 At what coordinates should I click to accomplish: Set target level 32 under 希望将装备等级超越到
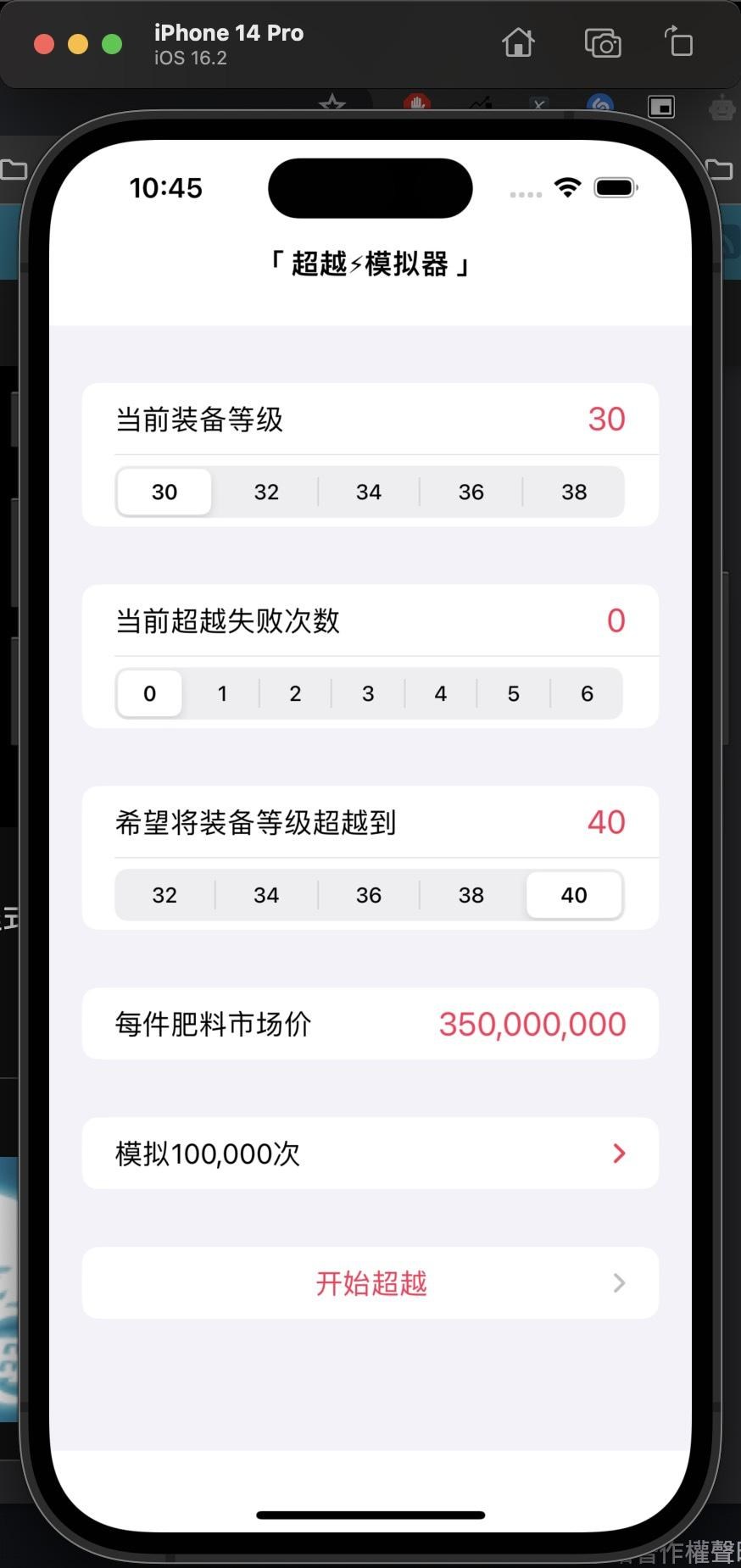(x=164, y=895)
